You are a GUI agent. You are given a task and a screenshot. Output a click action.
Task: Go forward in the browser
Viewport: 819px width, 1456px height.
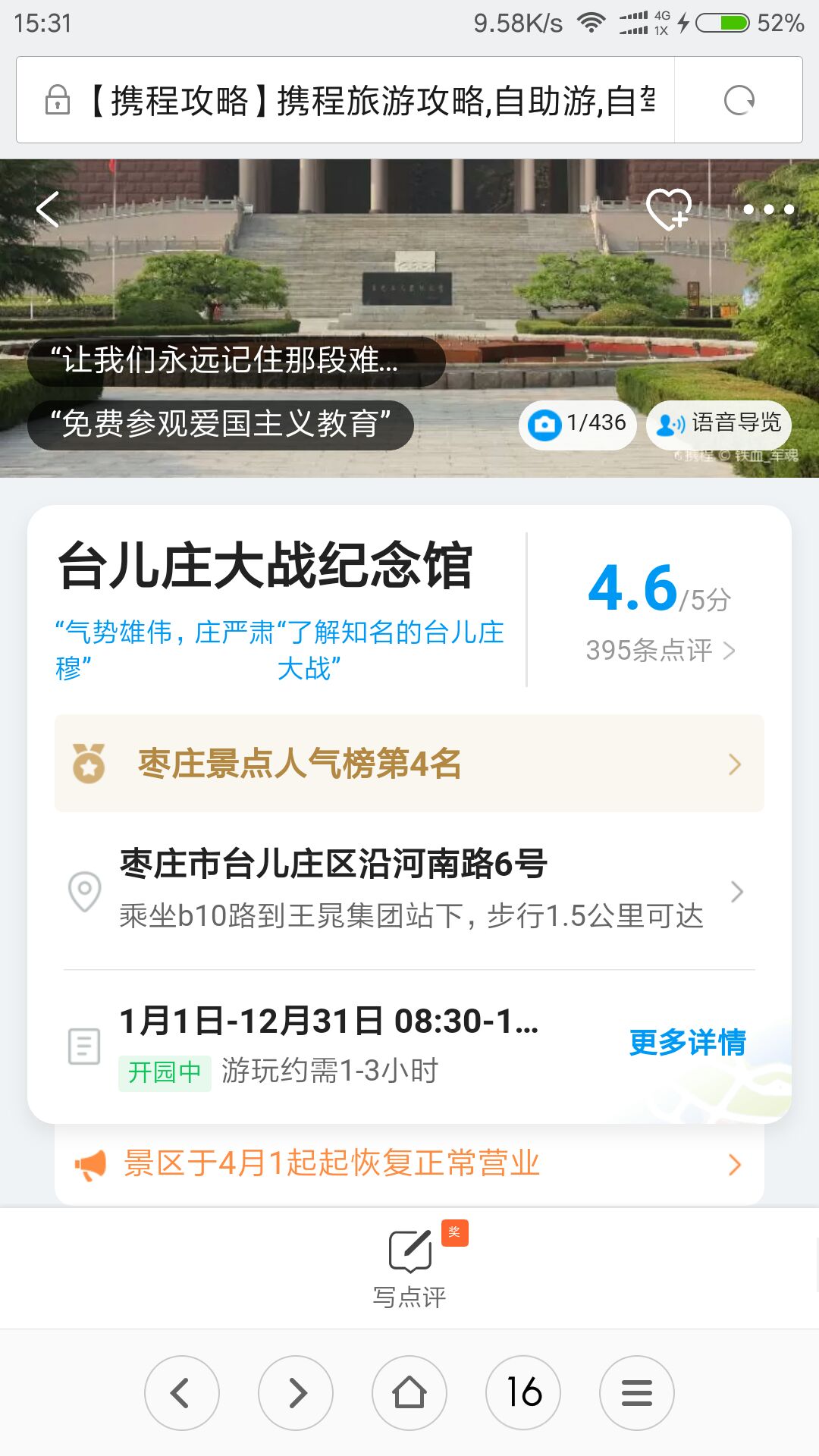[x=296, y=1393]
